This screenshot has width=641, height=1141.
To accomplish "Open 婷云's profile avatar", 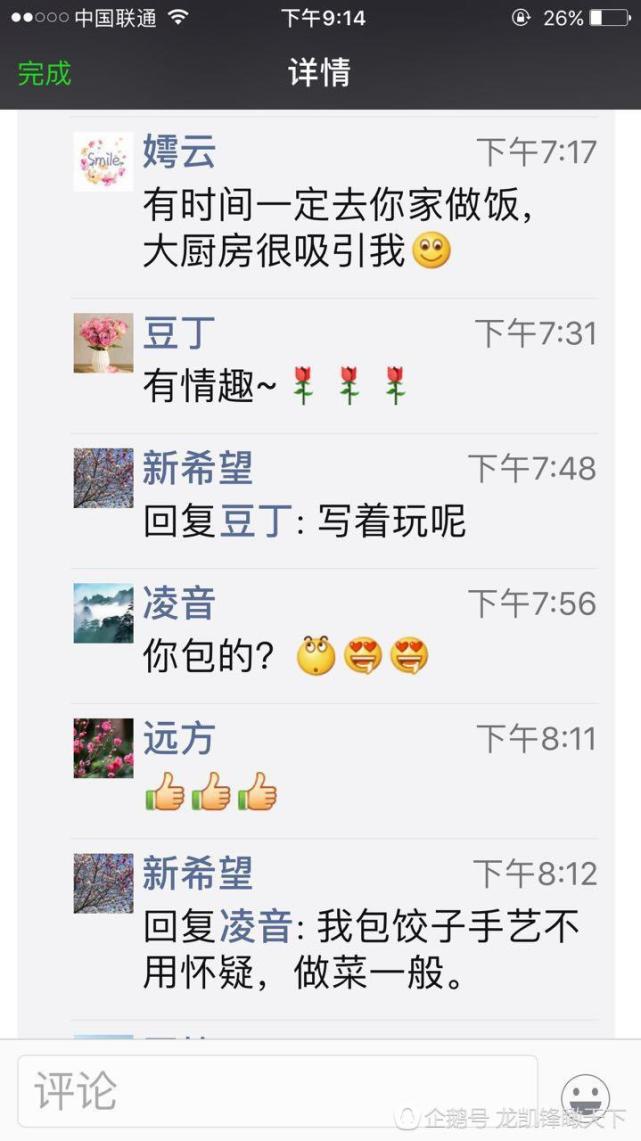I will tap(103, 161).
